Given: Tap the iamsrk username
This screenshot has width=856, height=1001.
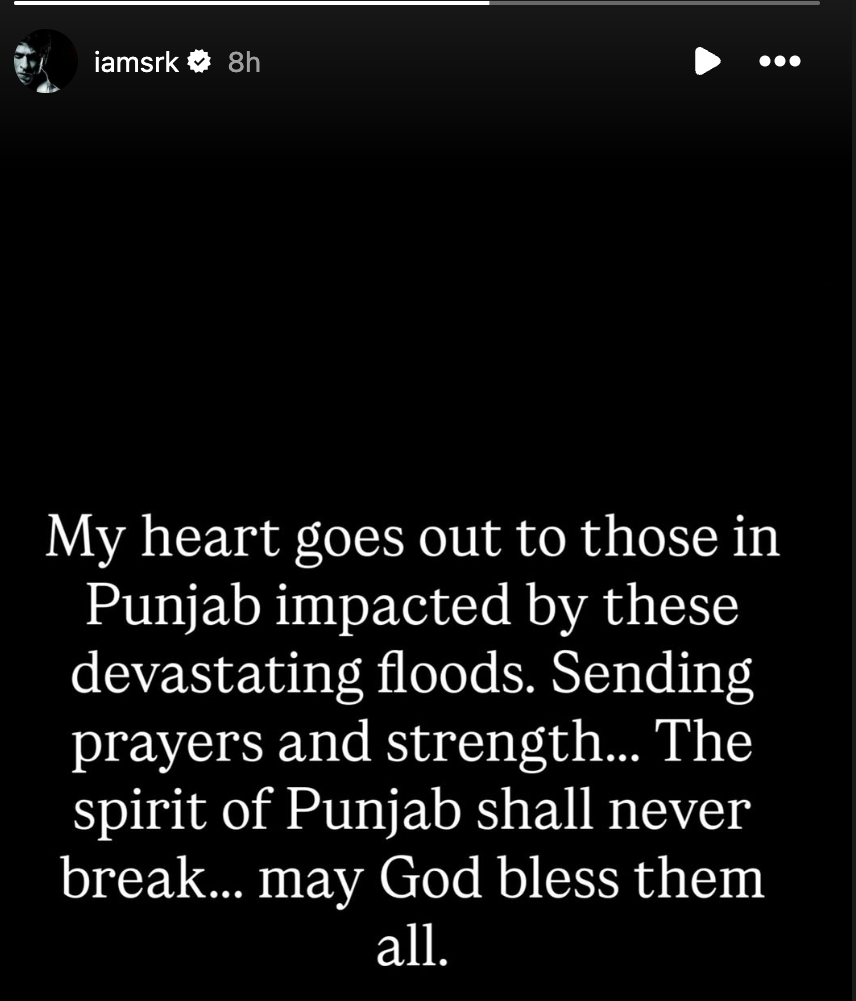Looking at the screenshot, I should [x=136, y=62].
